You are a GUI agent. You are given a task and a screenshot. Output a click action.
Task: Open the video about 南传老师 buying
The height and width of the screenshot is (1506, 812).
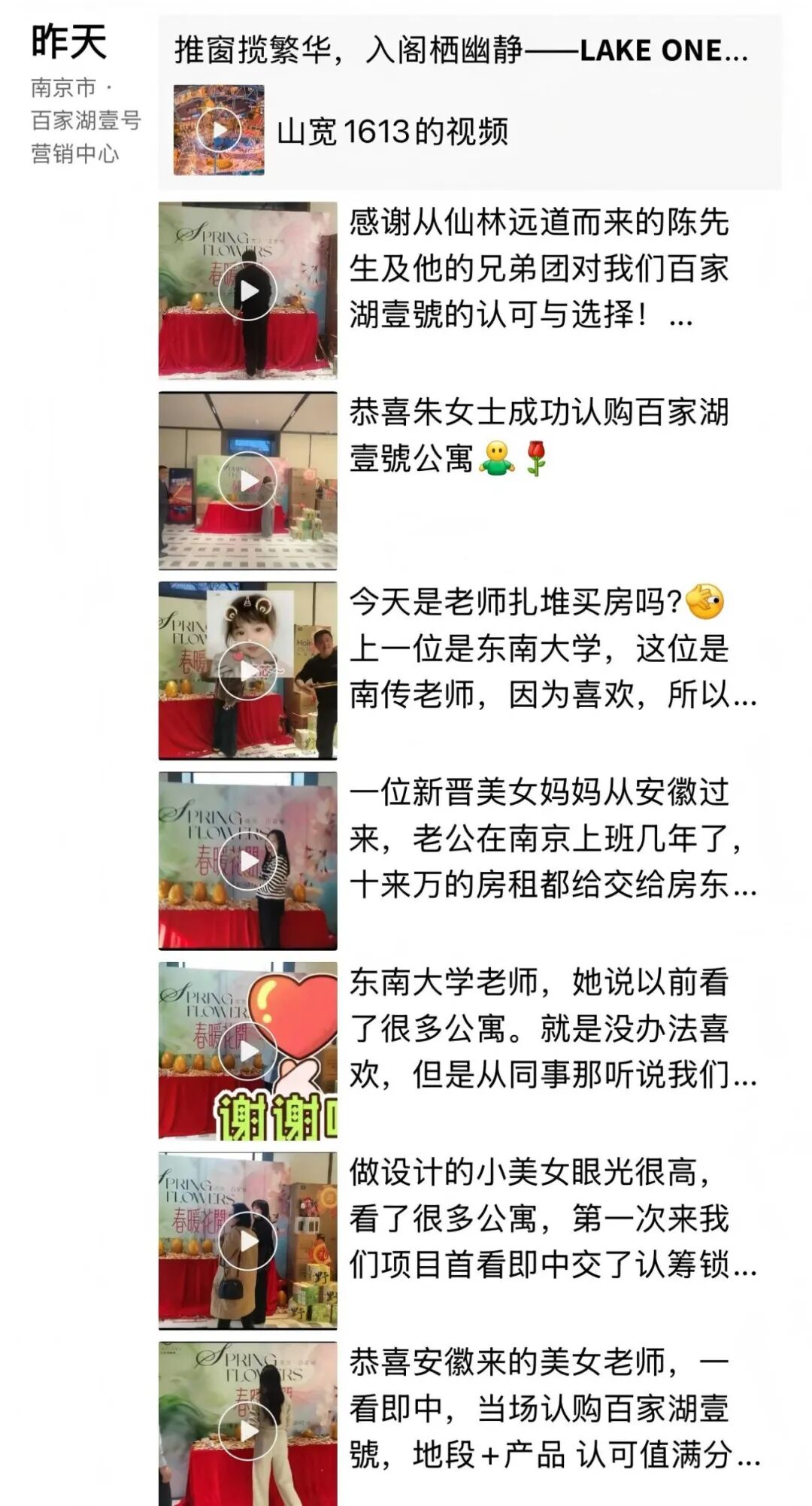click(247, 671)
